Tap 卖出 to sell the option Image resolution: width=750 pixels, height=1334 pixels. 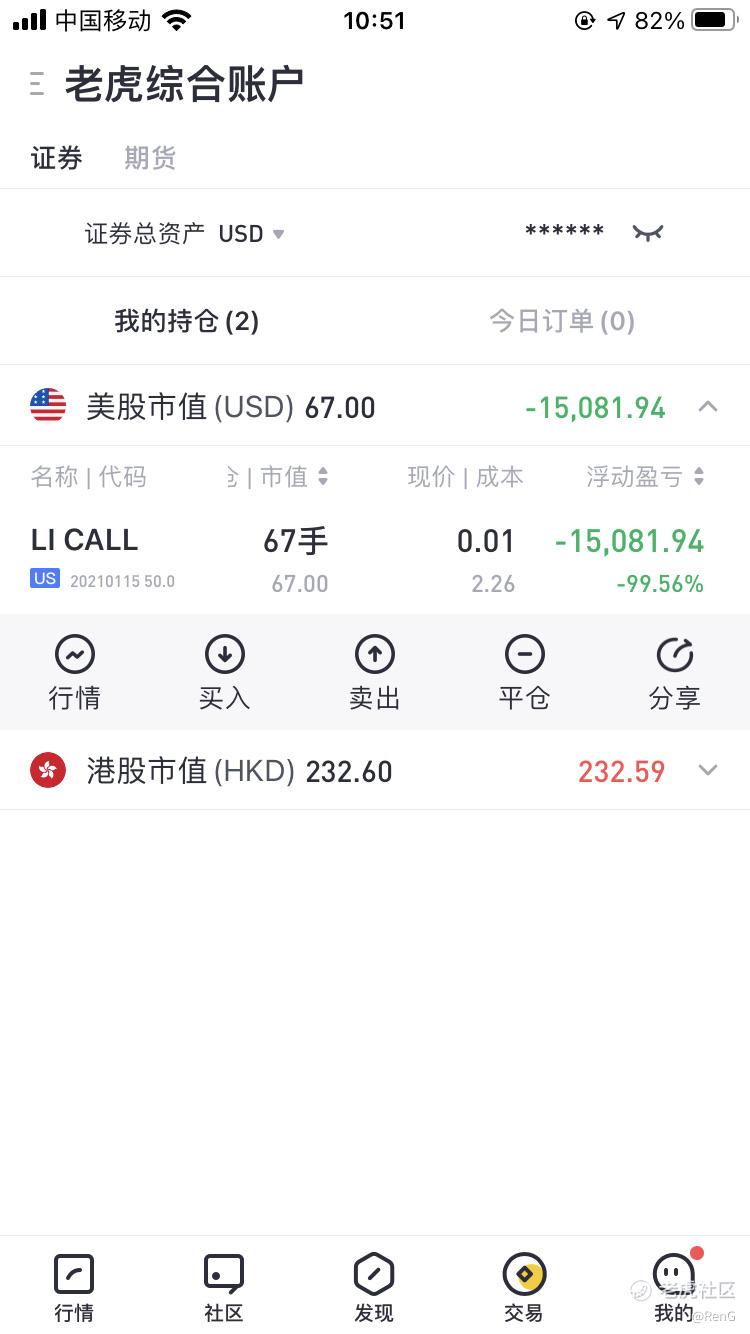375,673
